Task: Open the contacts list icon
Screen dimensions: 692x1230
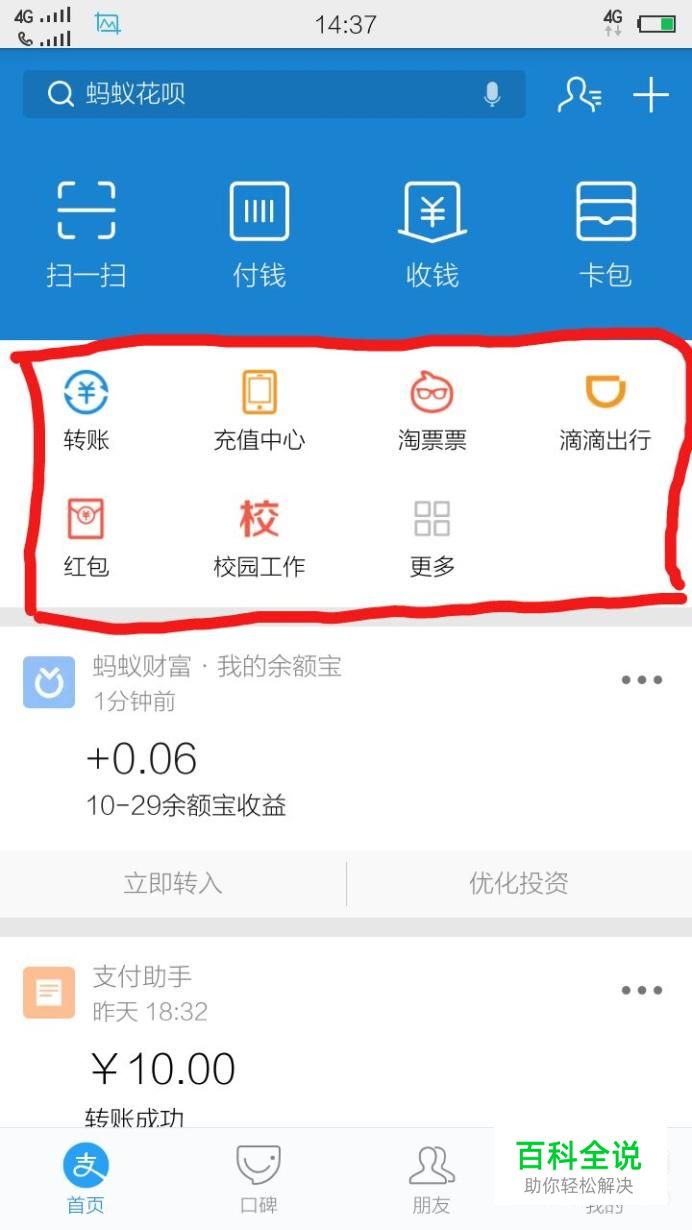Action: coord(579,95)
